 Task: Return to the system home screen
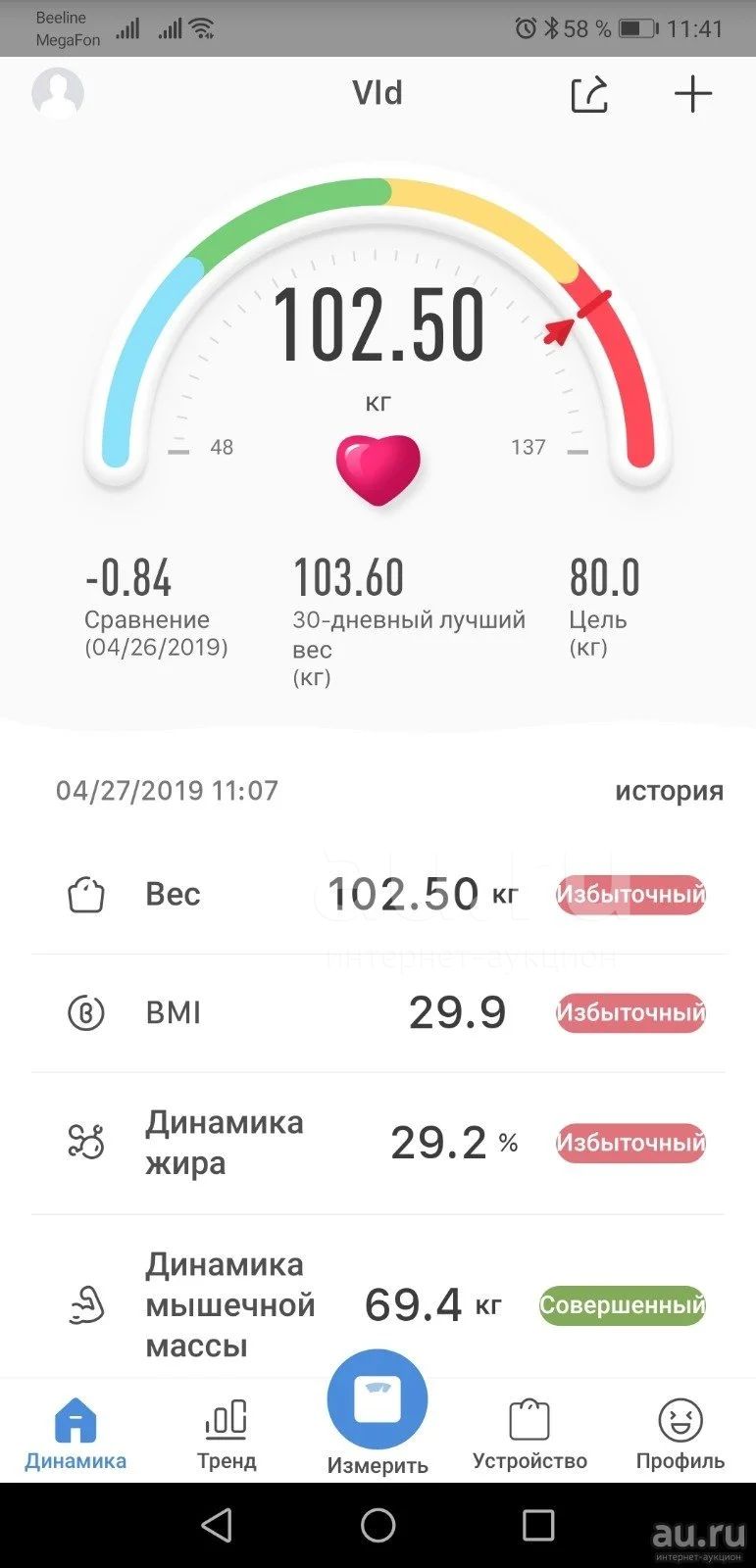tap(378, 1525)
